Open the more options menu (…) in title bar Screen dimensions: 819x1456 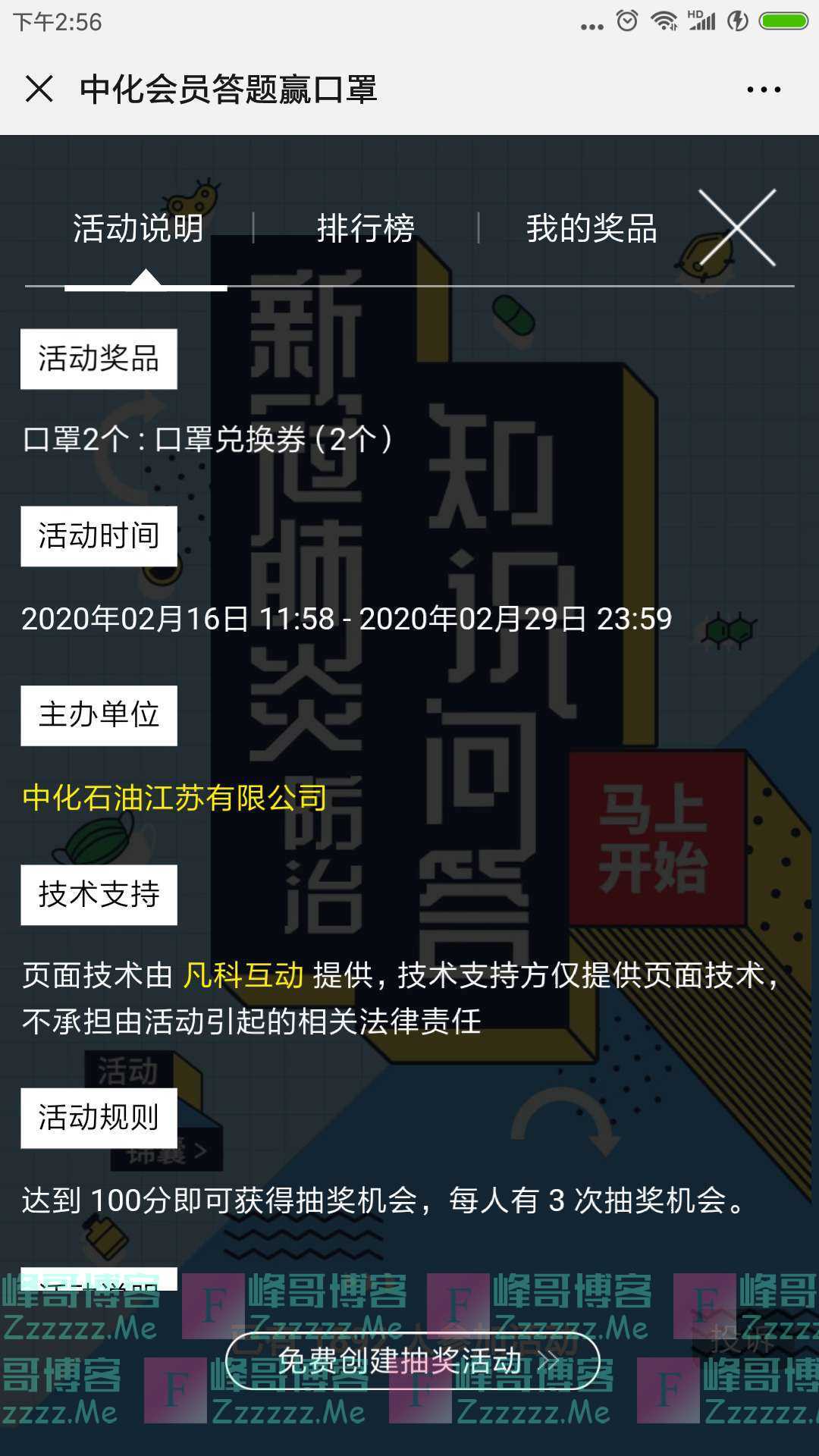[764, 89]
